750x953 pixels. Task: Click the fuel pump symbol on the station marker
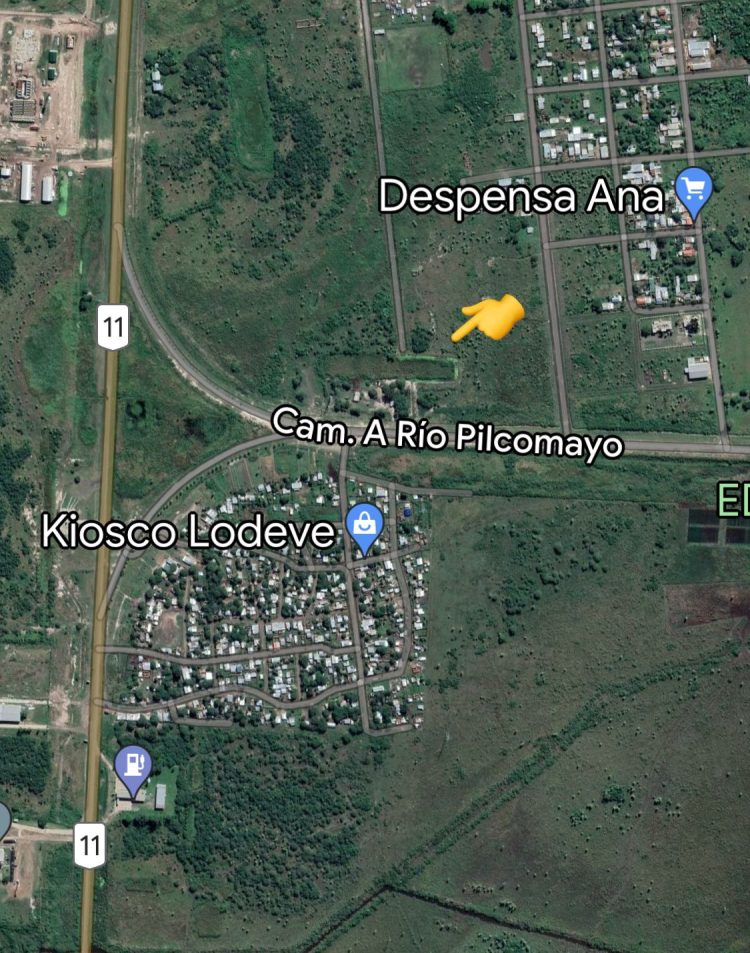133,764
